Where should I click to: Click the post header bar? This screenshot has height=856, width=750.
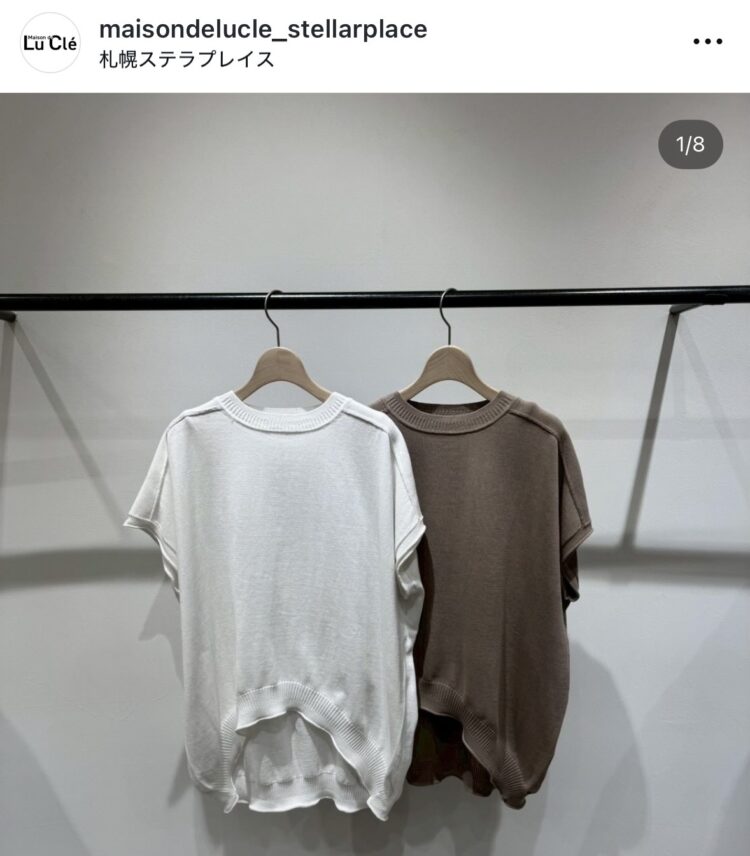pos(375,42)
